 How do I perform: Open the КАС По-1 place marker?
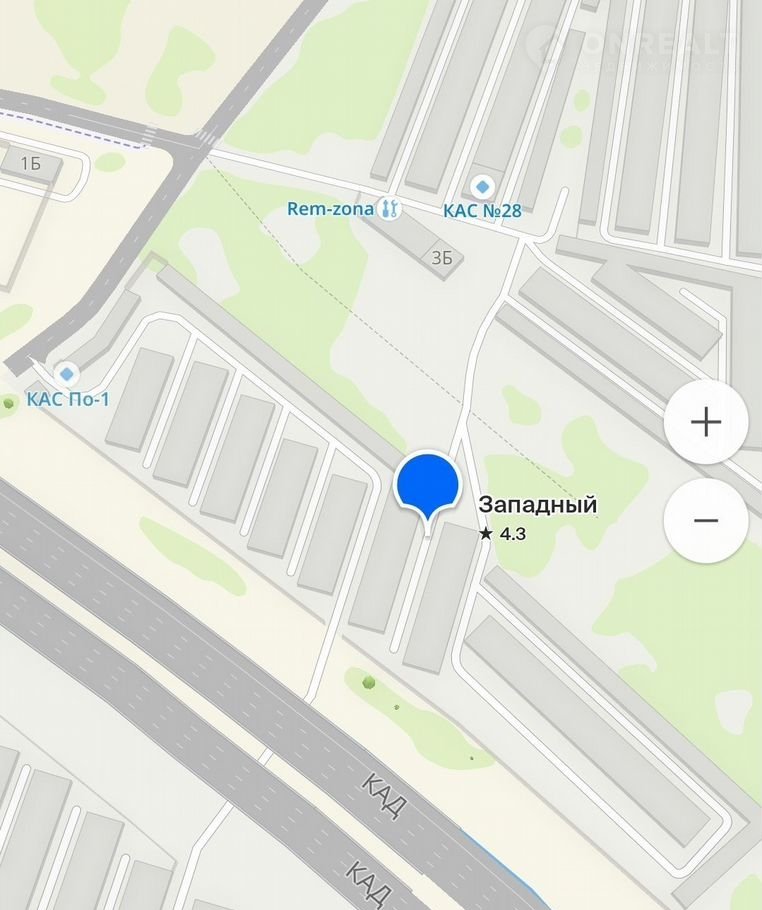[x=67, y=374]
